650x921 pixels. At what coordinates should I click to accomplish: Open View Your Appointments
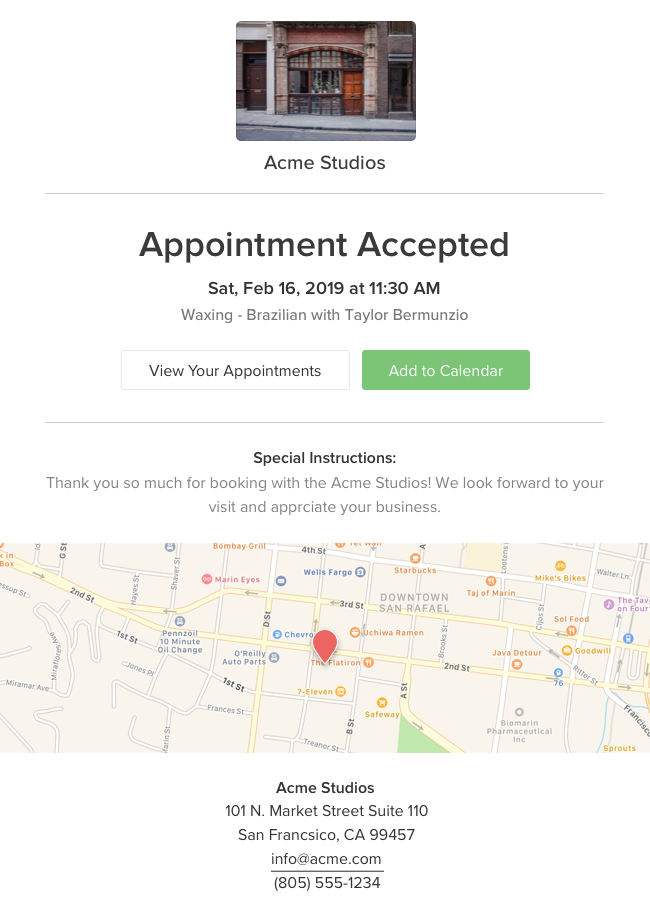click(x=235, y=370)
